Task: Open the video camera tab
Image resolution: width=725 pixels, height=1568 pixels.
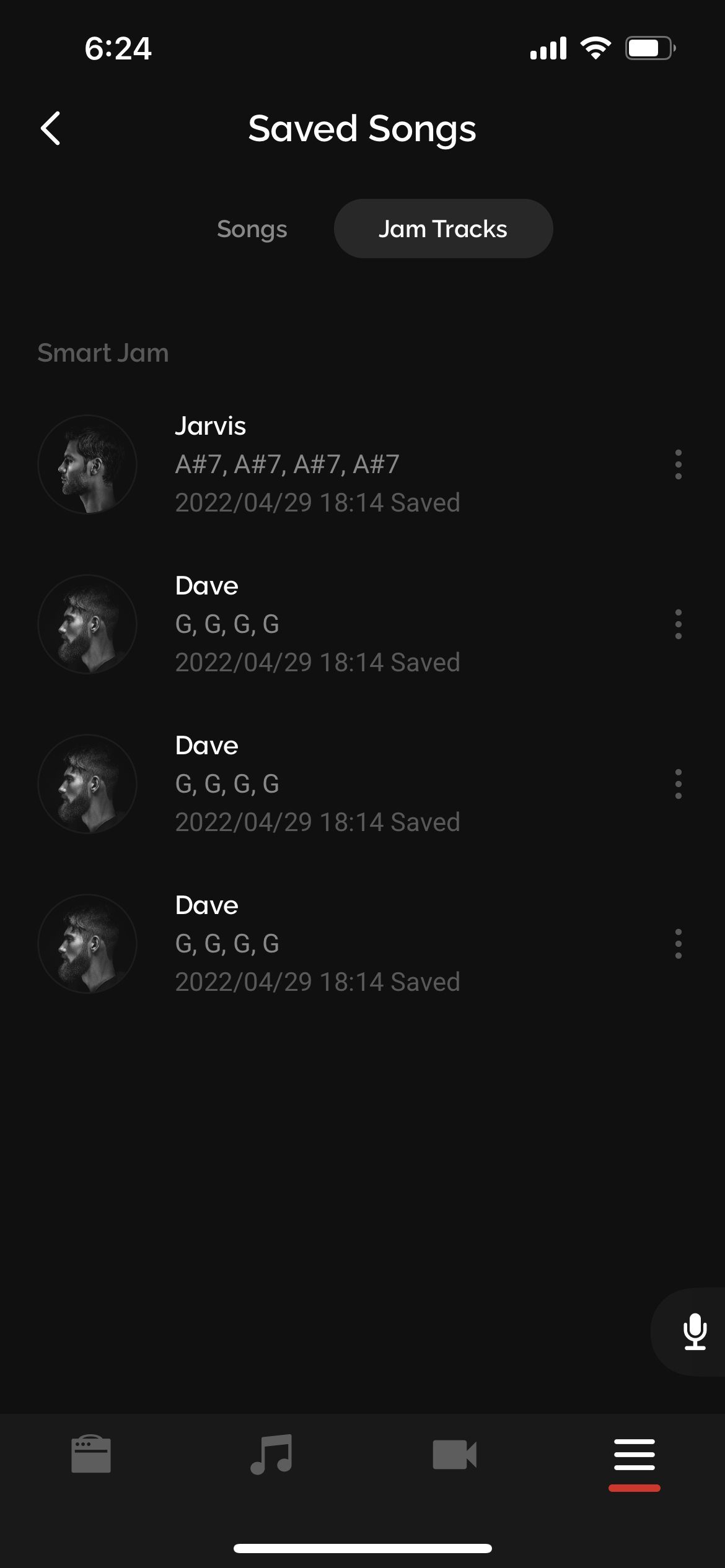Action: click(x=454, y=1454)
